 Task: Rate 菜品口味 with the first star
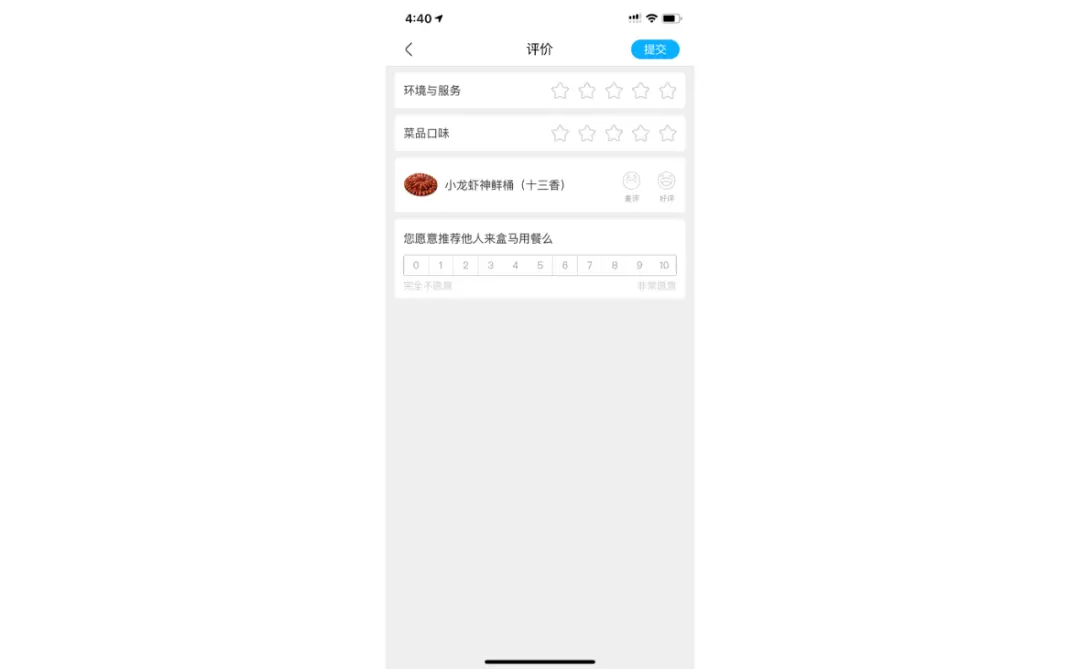point(560,133)
